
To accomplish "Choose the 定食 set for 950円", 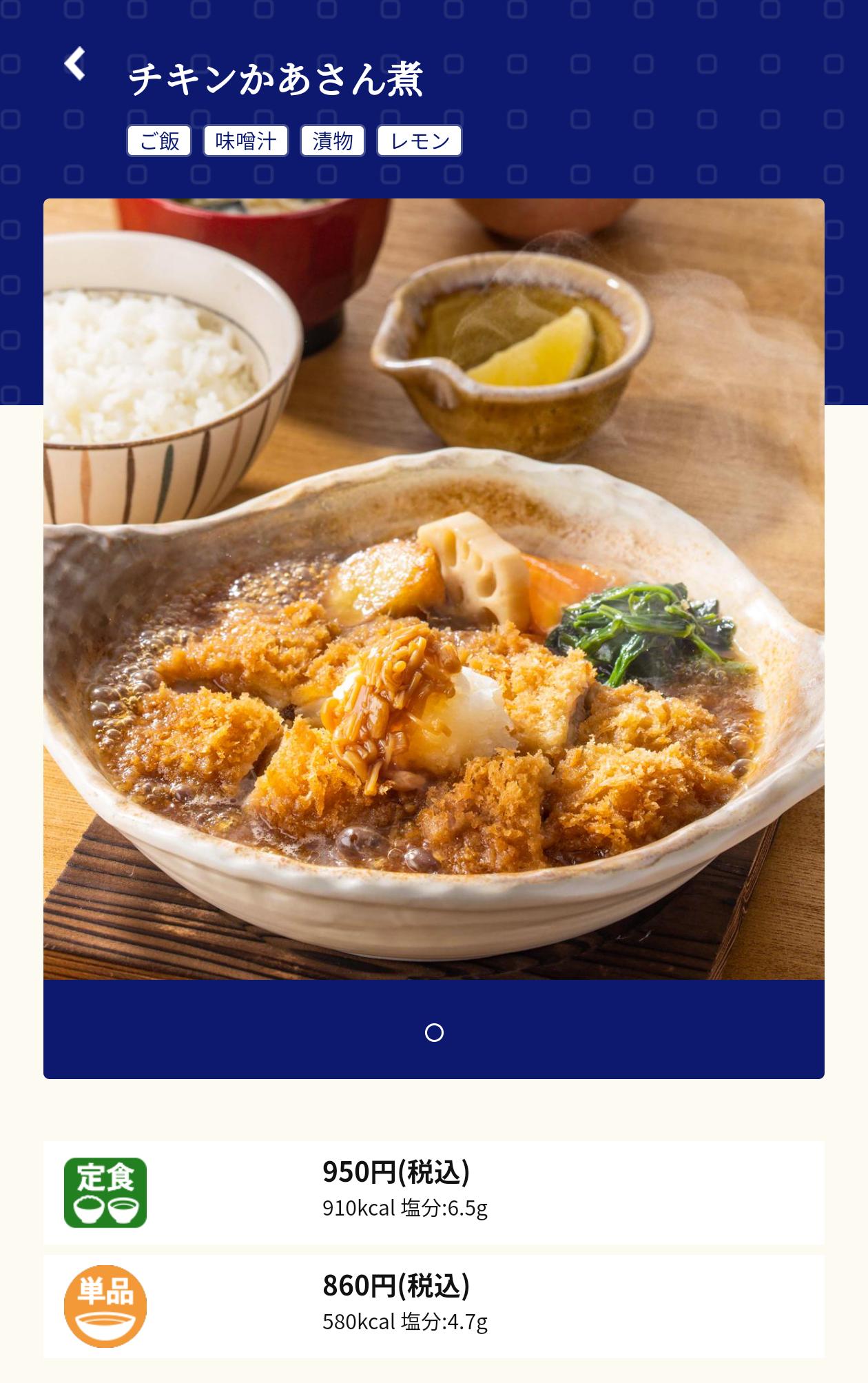I will tap(434, 1192).
